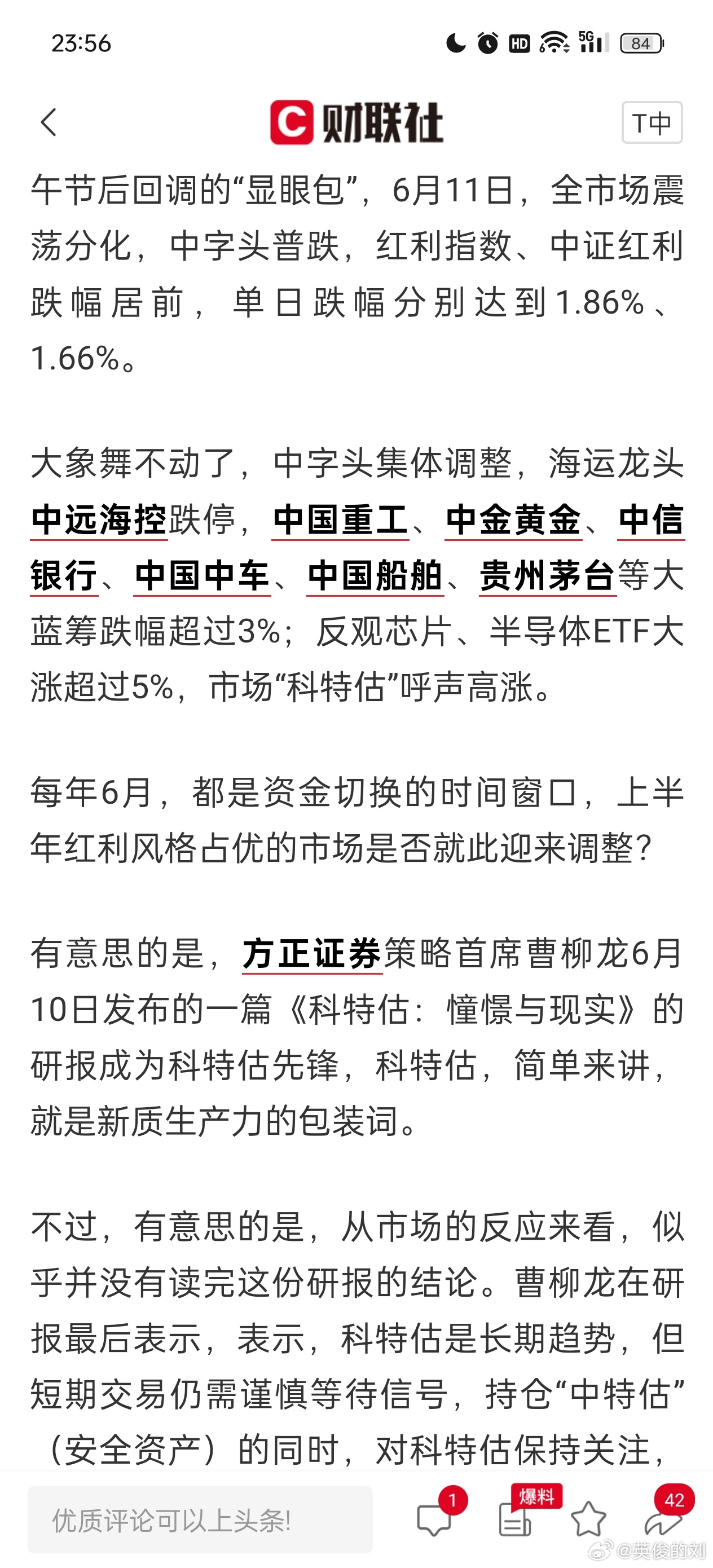
Task: Open the font size setting
Action: pos(651,122)
